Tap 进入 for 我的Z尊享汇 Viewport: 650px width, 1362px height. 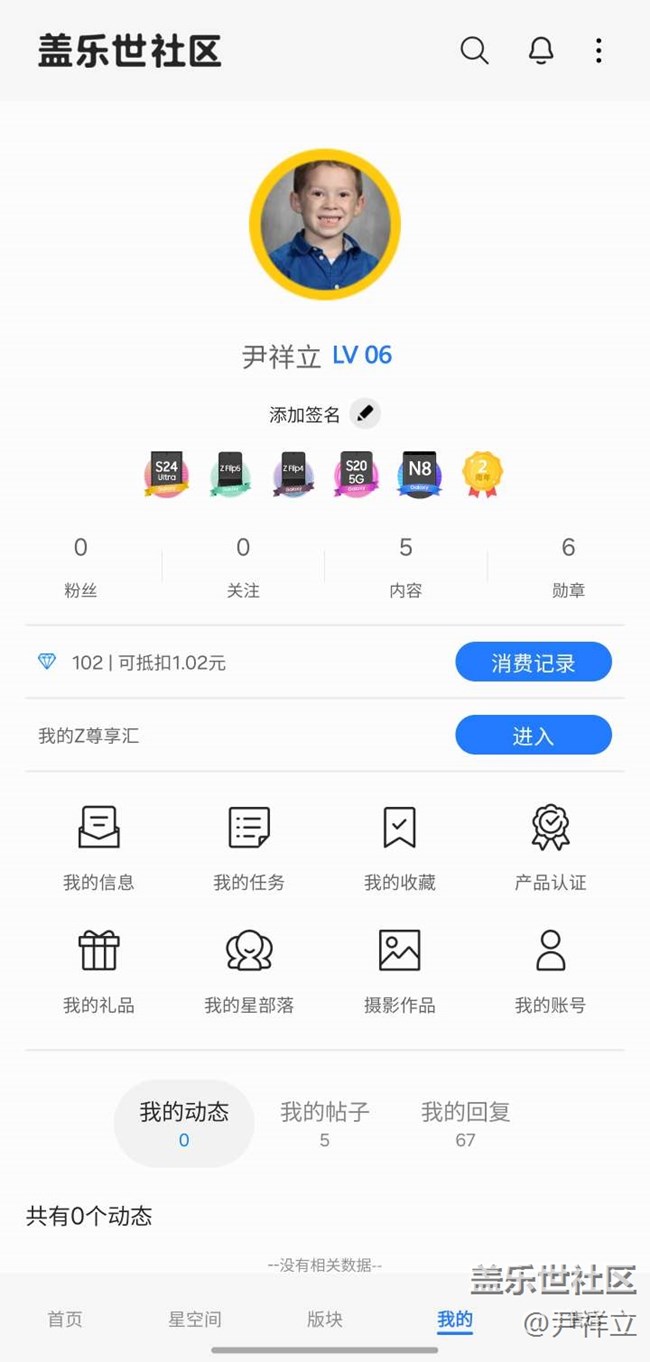click(533, 735)
